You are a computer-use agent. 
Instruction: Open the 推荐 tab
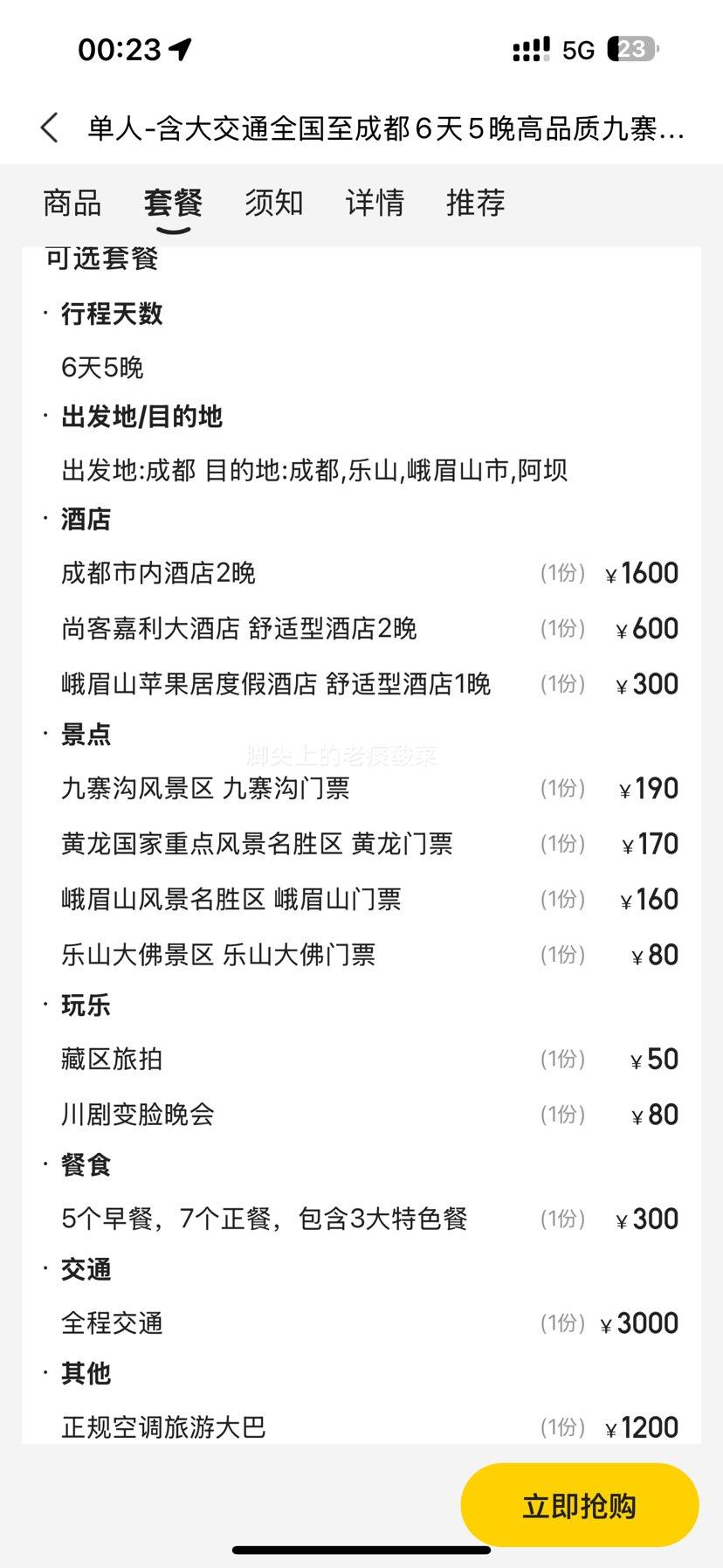click(476, 204)
